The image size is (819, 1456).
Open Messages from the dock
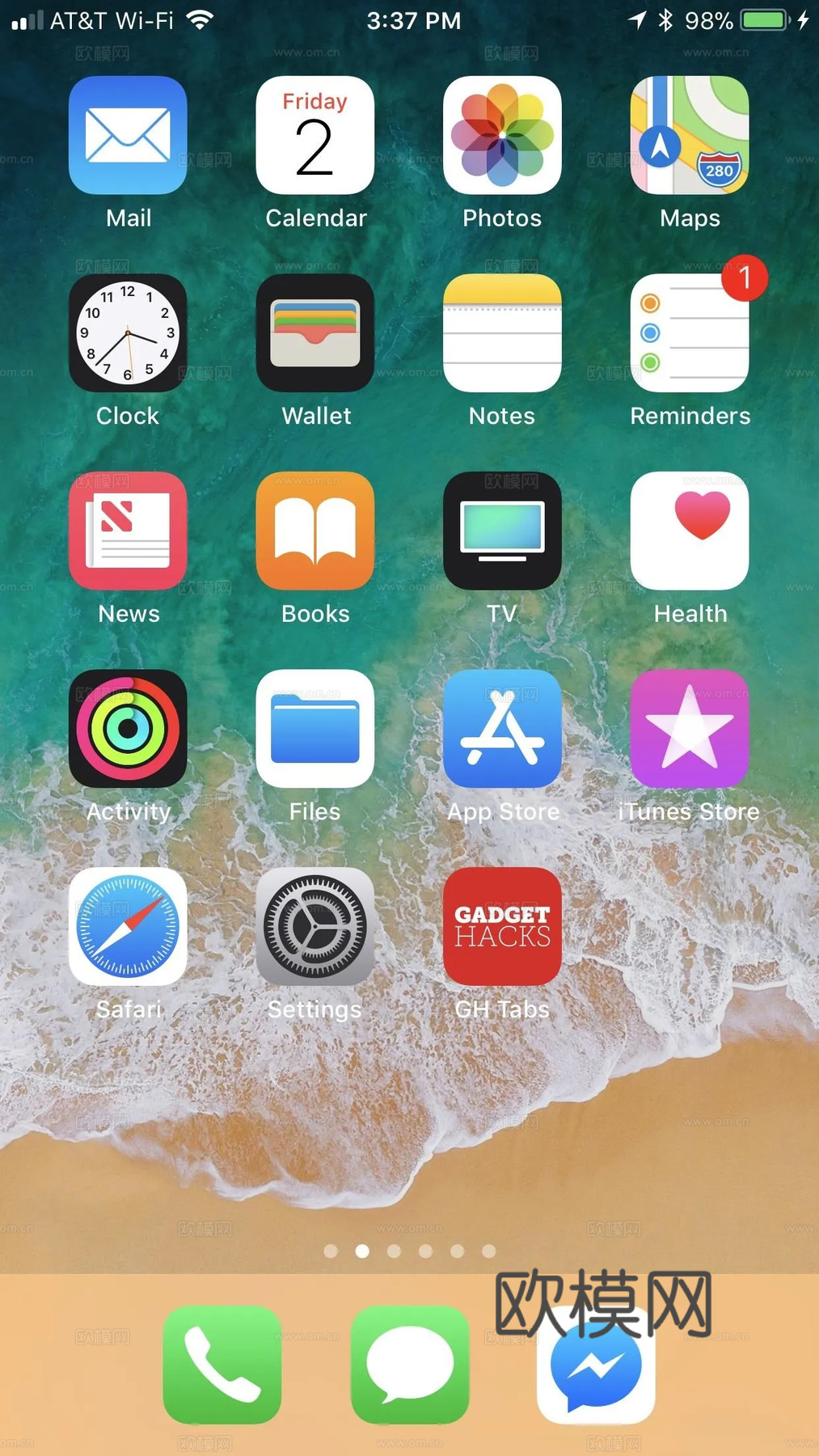click(x=410, y=1365)
